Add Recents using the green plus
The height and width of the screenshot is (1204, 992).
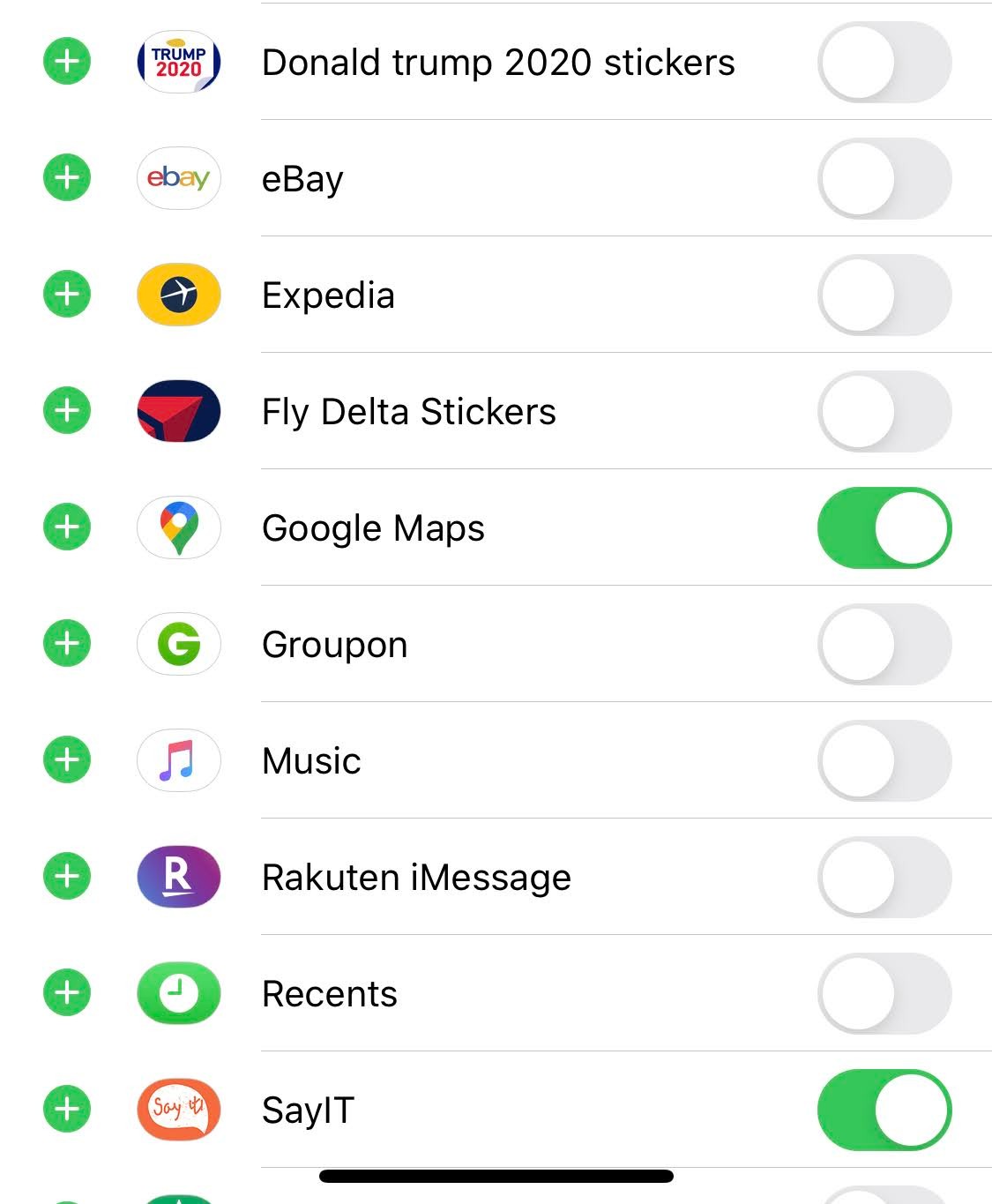(x=67, y=993)
